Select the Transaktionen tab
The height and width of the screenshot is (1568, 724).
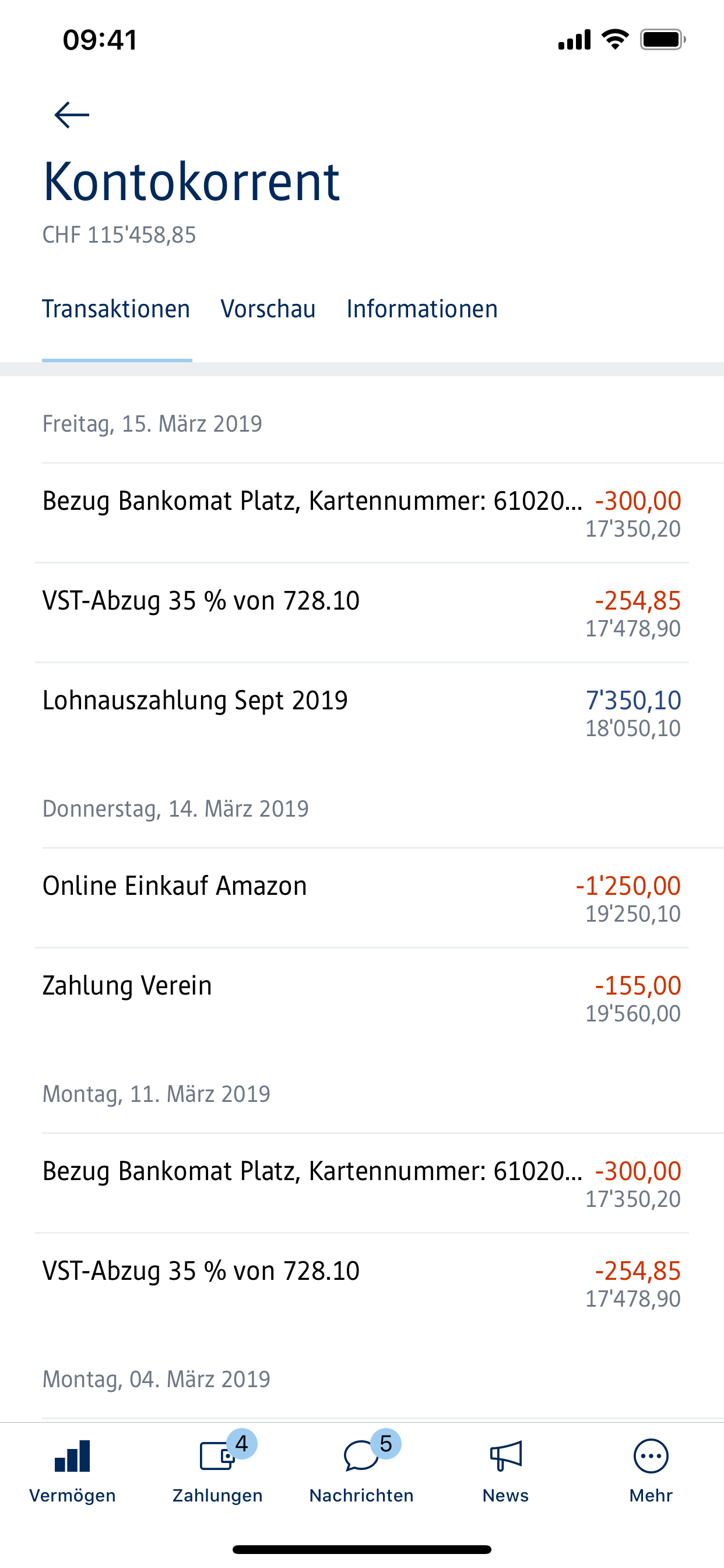[115, 309]
